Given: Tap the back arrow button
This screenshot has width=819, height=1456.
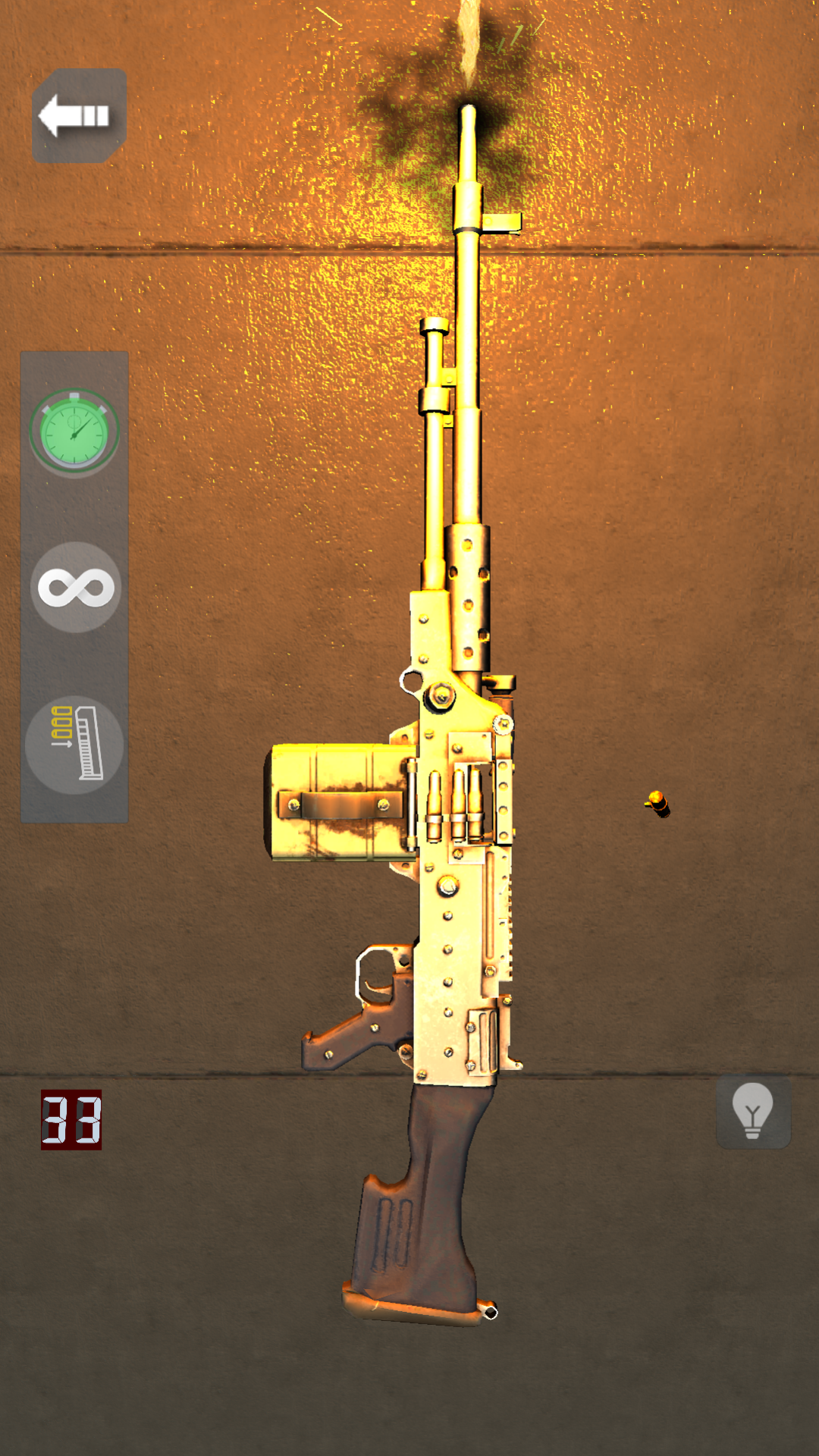Looking at the screenshot, I should (78, 116).
